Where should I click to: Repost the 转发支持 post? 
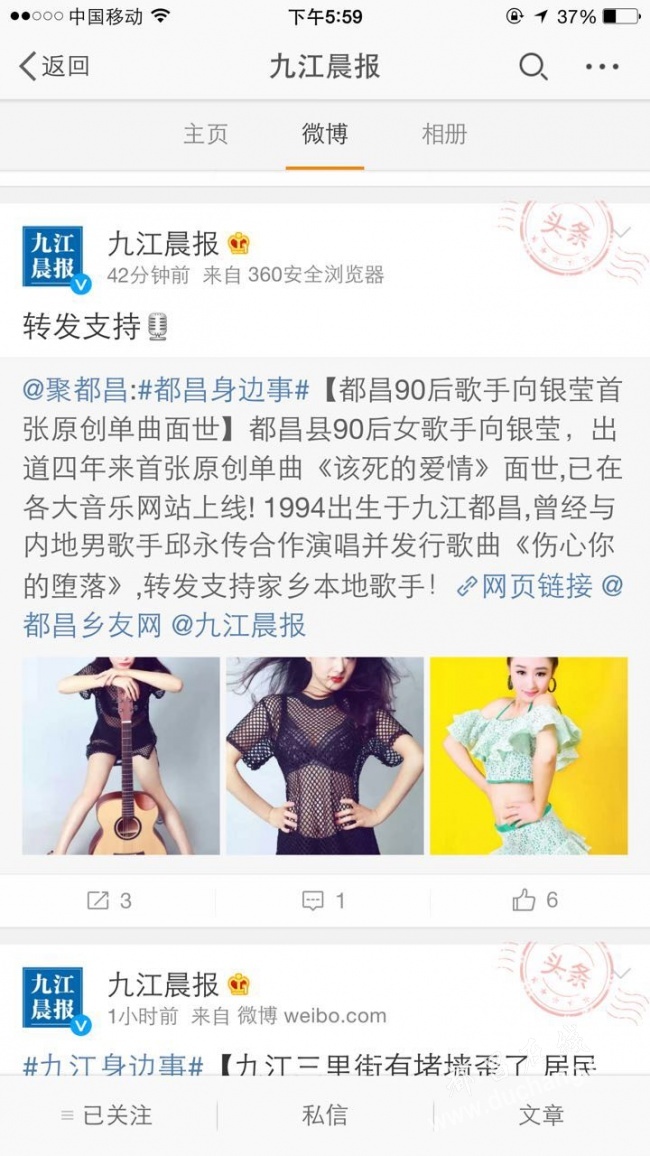pyautogui.click(x=109, y=900)
